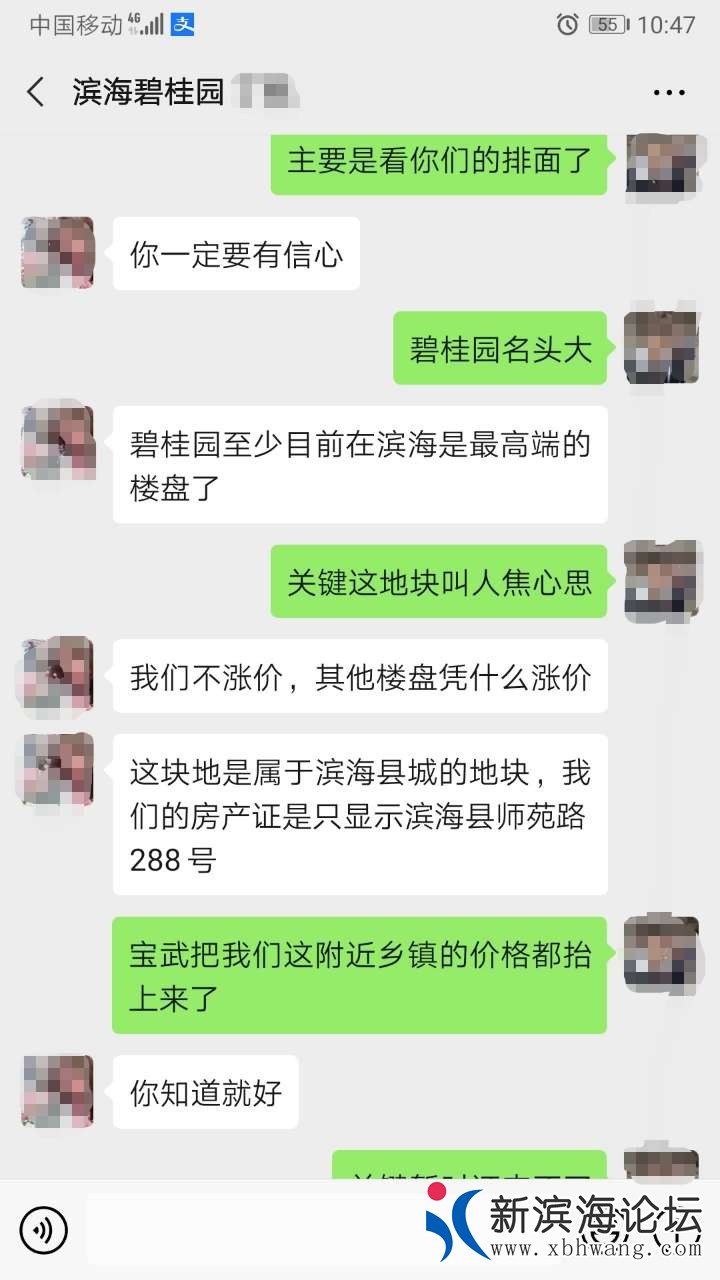Open avatar beside "你一定要有信心" message

click(58, 253)
